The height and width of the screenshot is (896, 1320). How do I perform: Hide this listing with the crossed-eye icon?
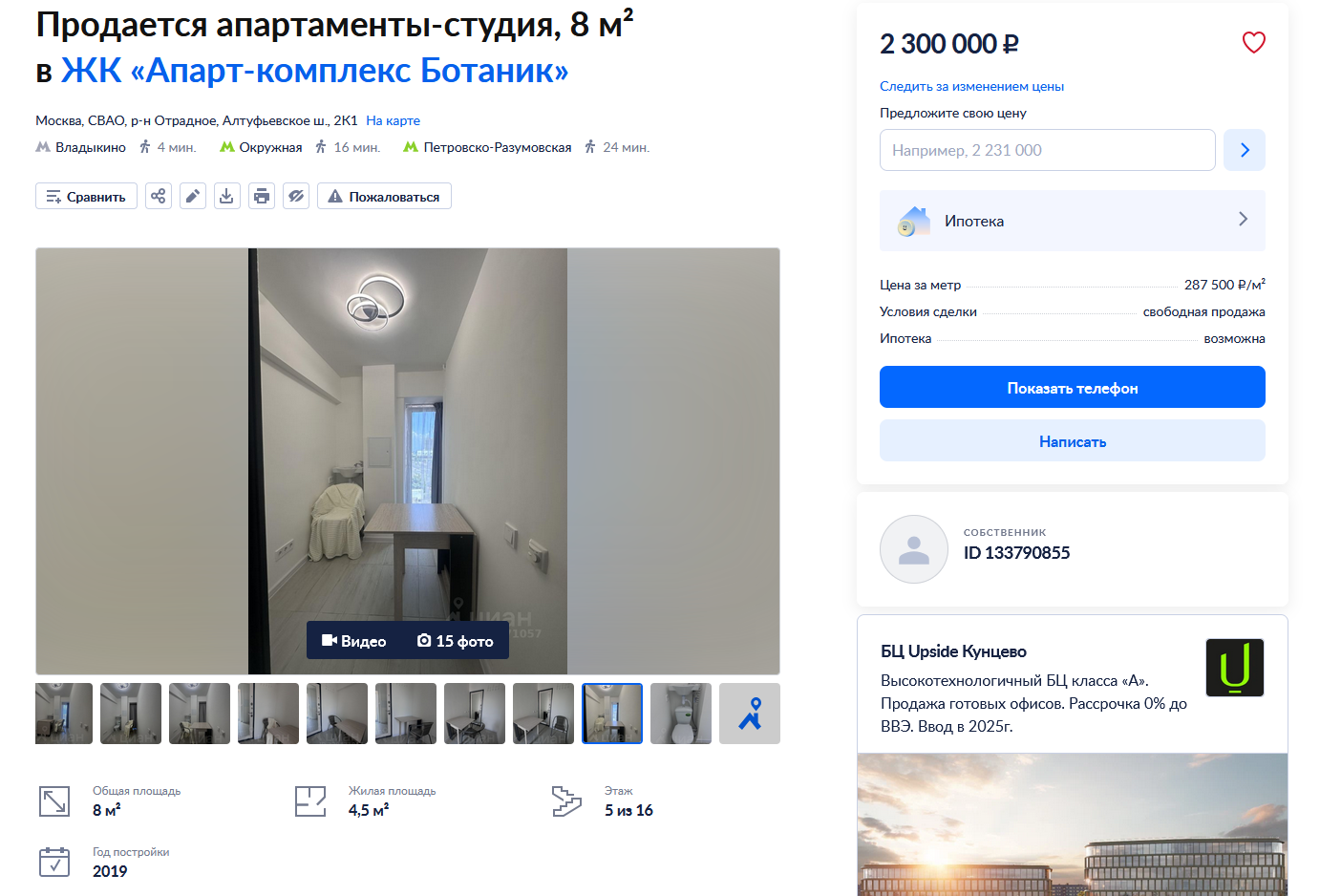point(296,196)
